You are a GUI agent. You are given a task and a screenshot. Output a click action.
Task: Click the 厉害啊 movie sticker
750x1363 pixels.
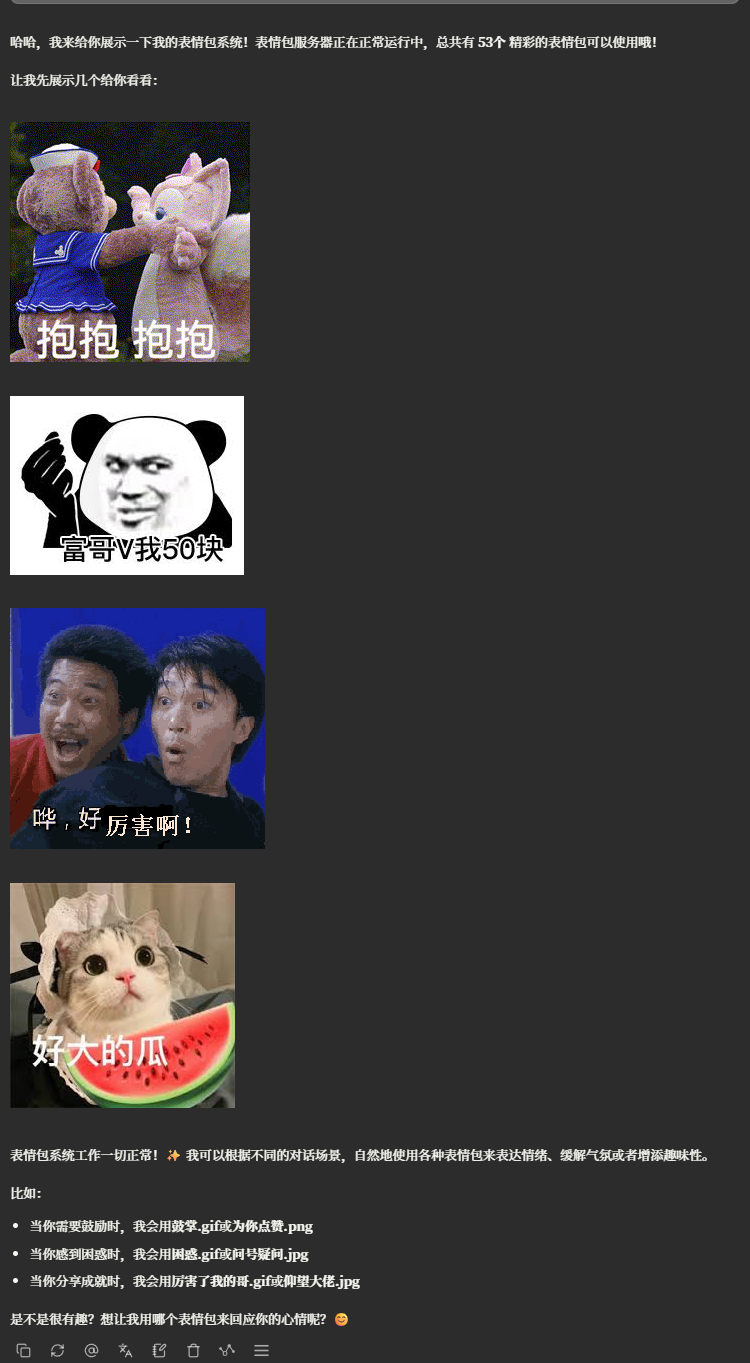(x=137, y=728)
